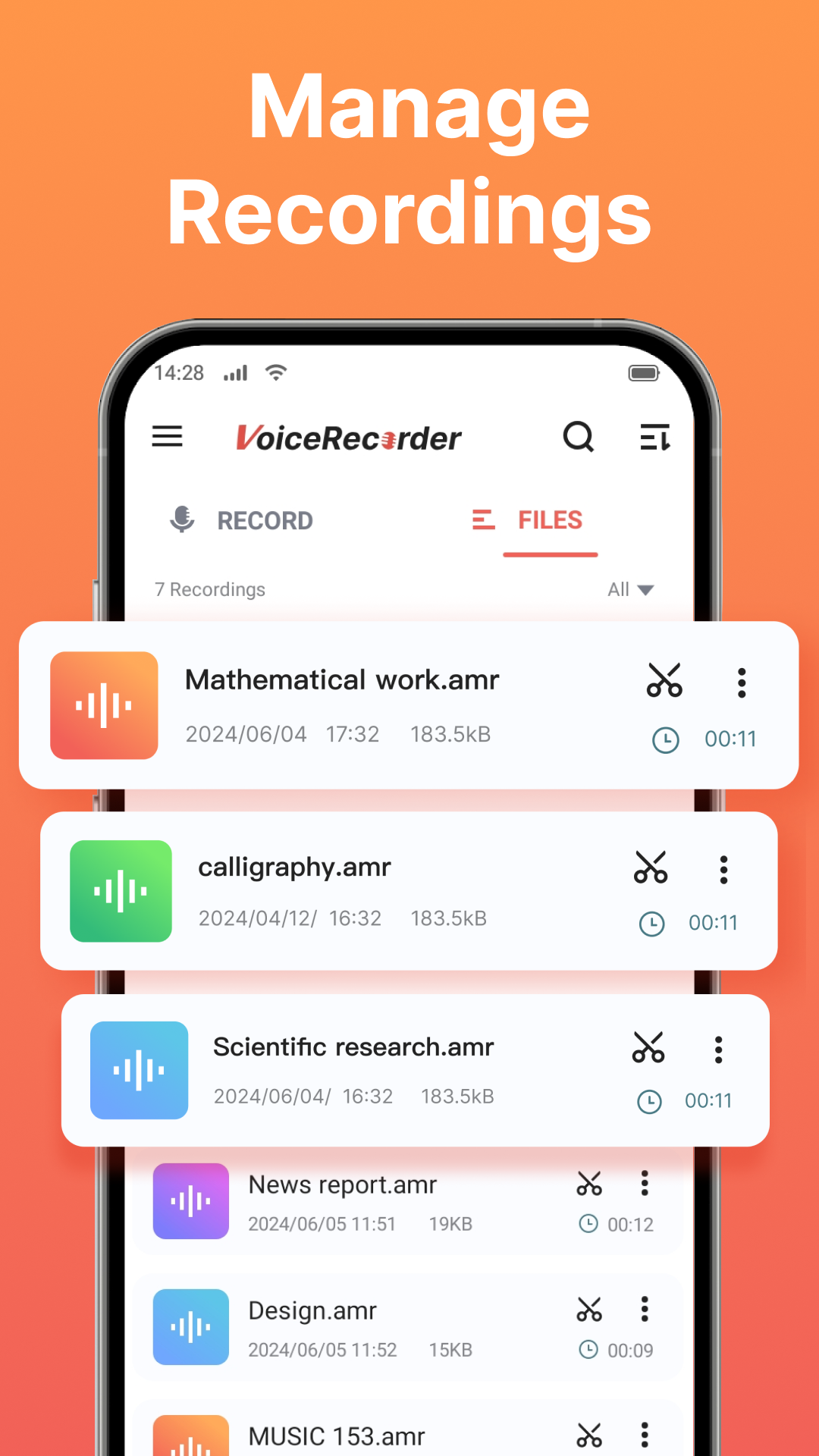Trim calligraphy.amr using the scissors icon

click(x=650, y=869)
